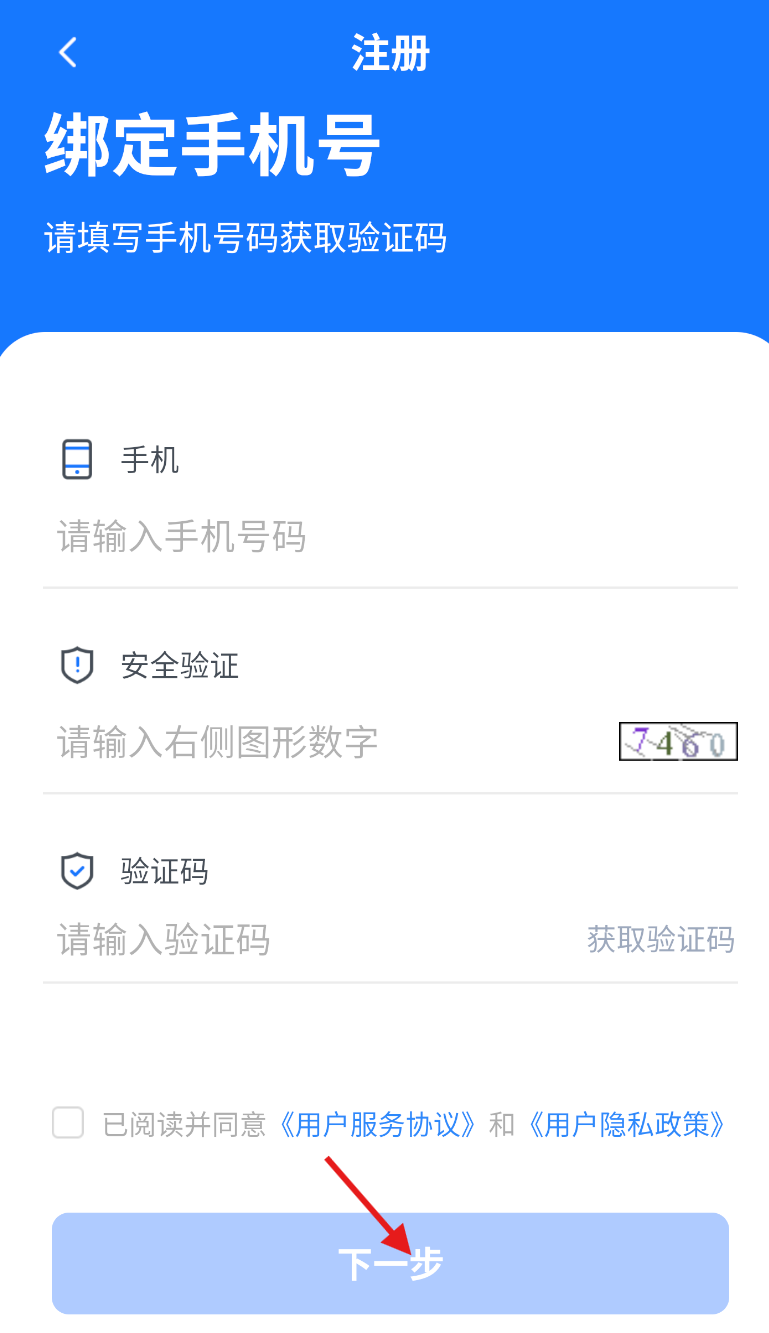This screenshot has height=1333, width=769.
Task: Refresh the captcha image showing digits
Action: (678, 742)
